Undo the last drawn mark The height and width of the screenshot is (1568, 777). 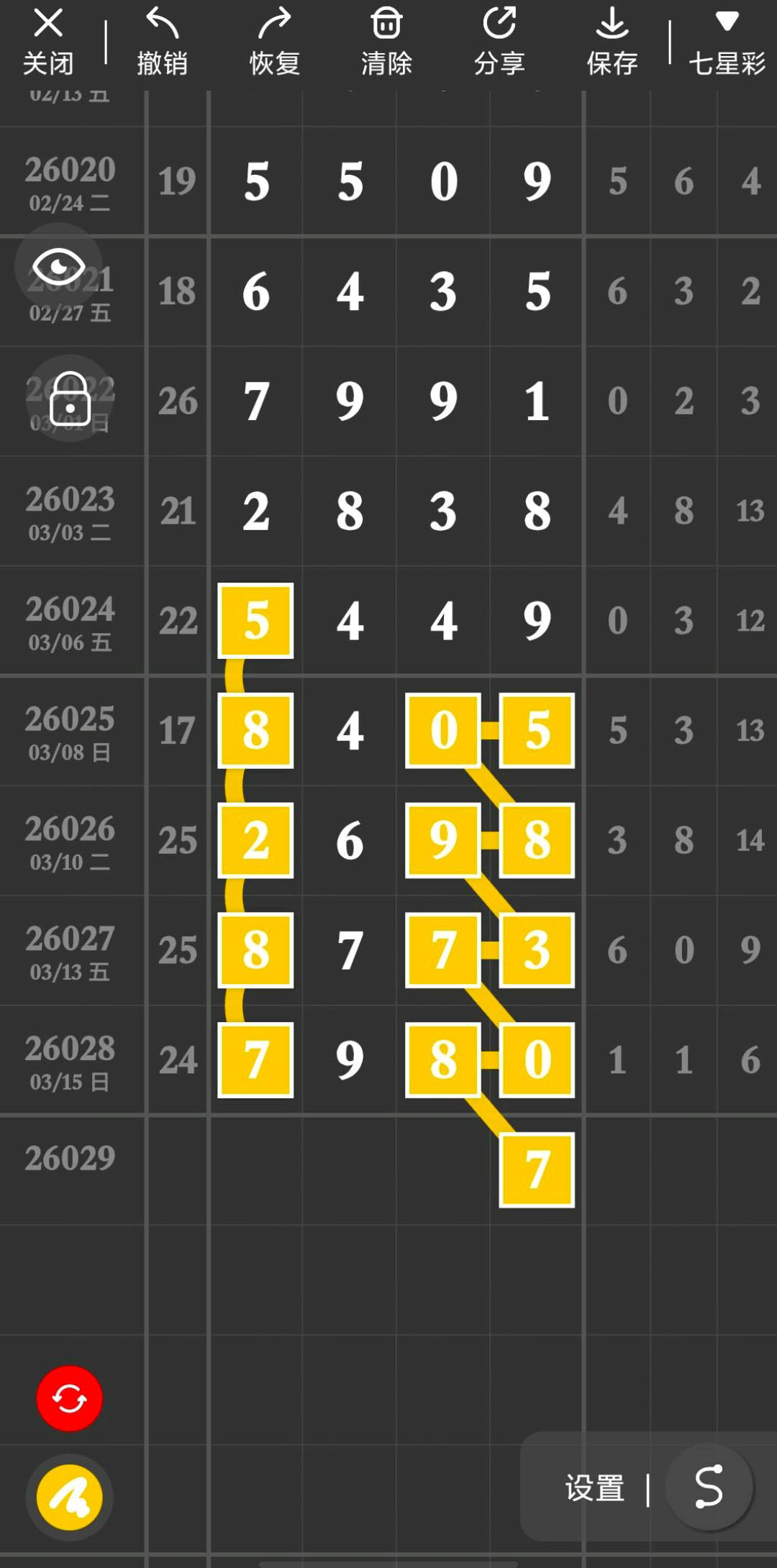(x=162, y=42)
